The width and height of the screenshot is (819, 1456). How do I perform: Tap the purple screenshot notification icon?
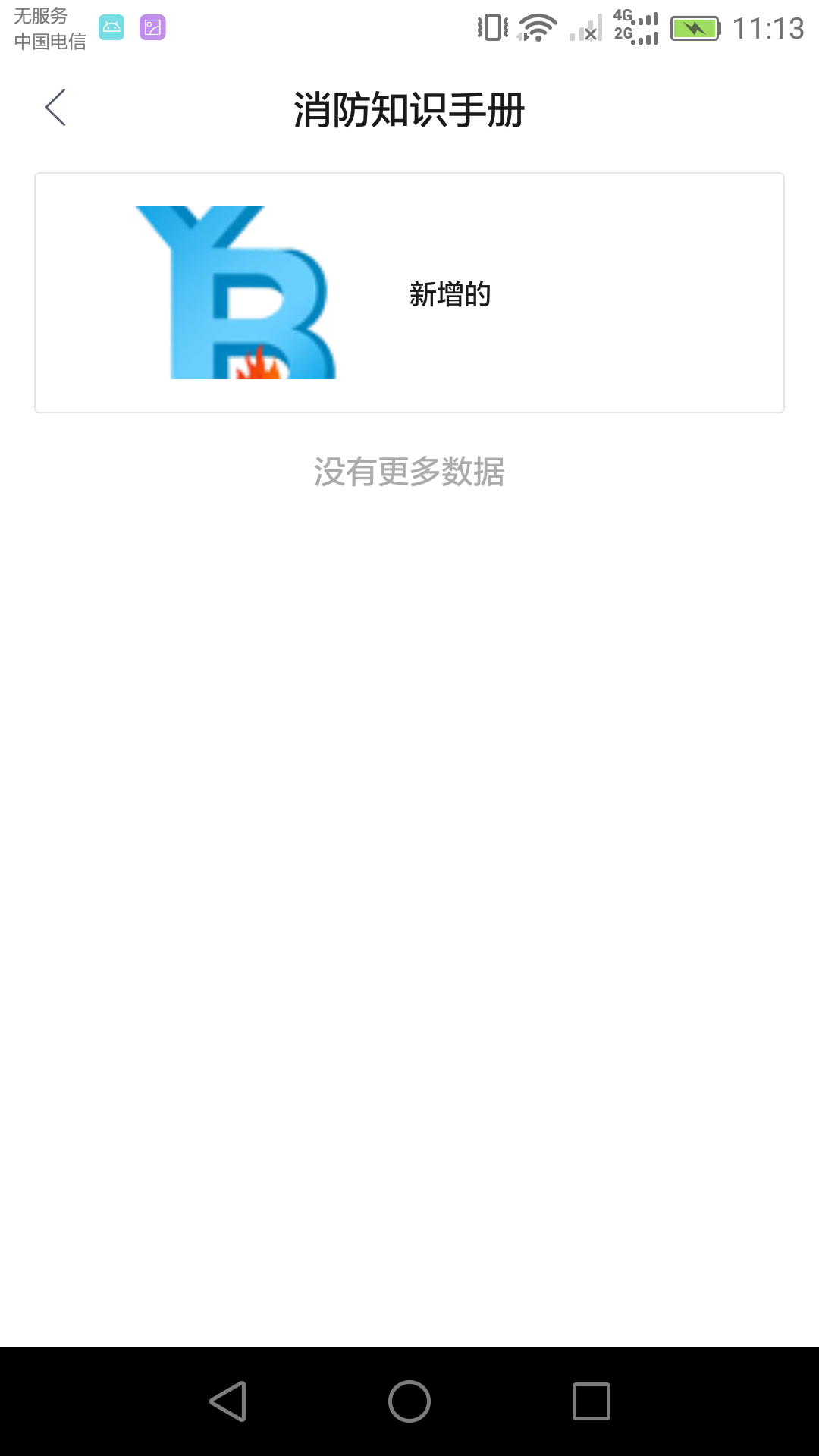(152, 27)
